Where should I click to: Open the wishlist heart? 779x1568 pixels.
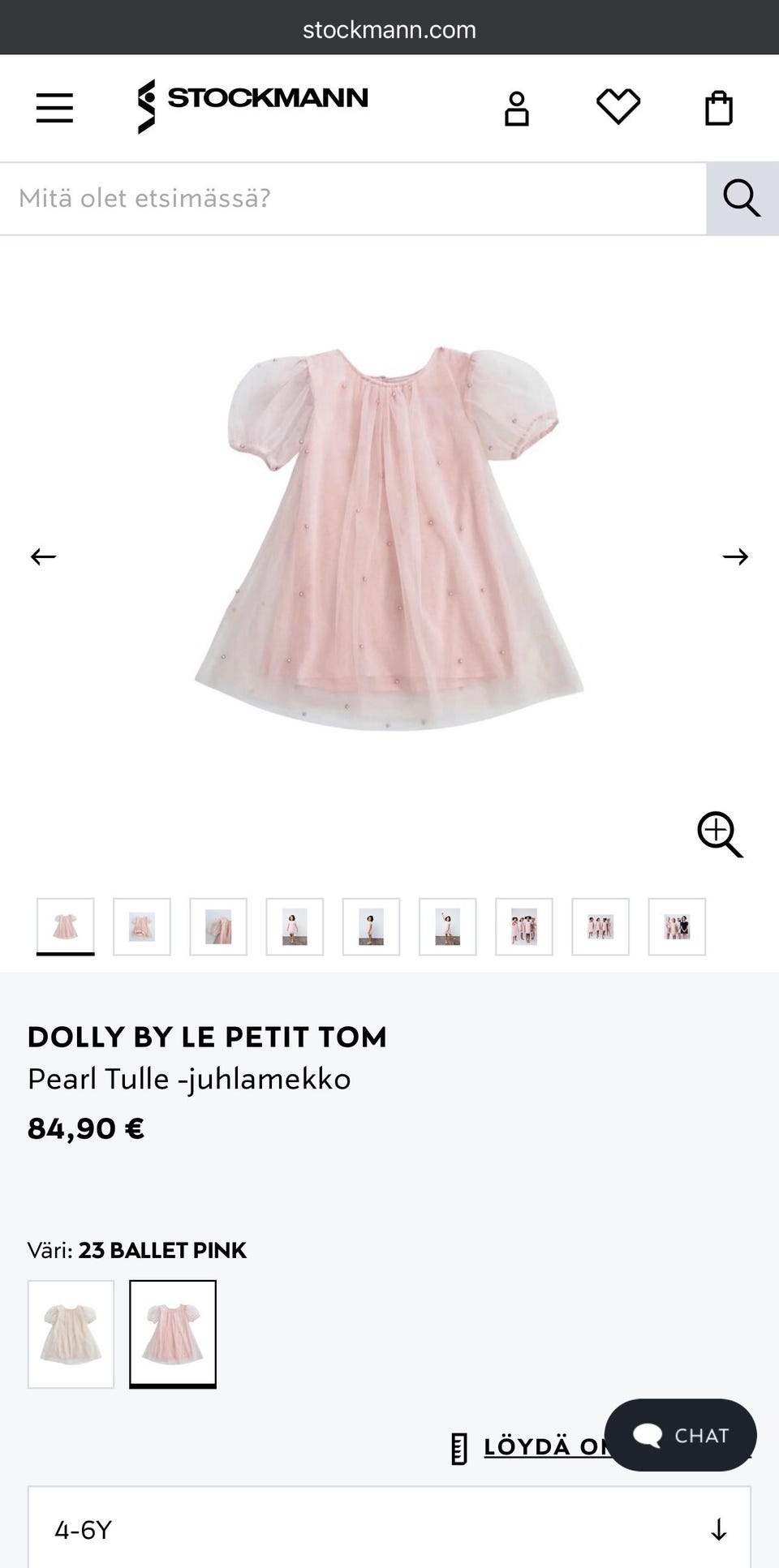click(618, 107)
